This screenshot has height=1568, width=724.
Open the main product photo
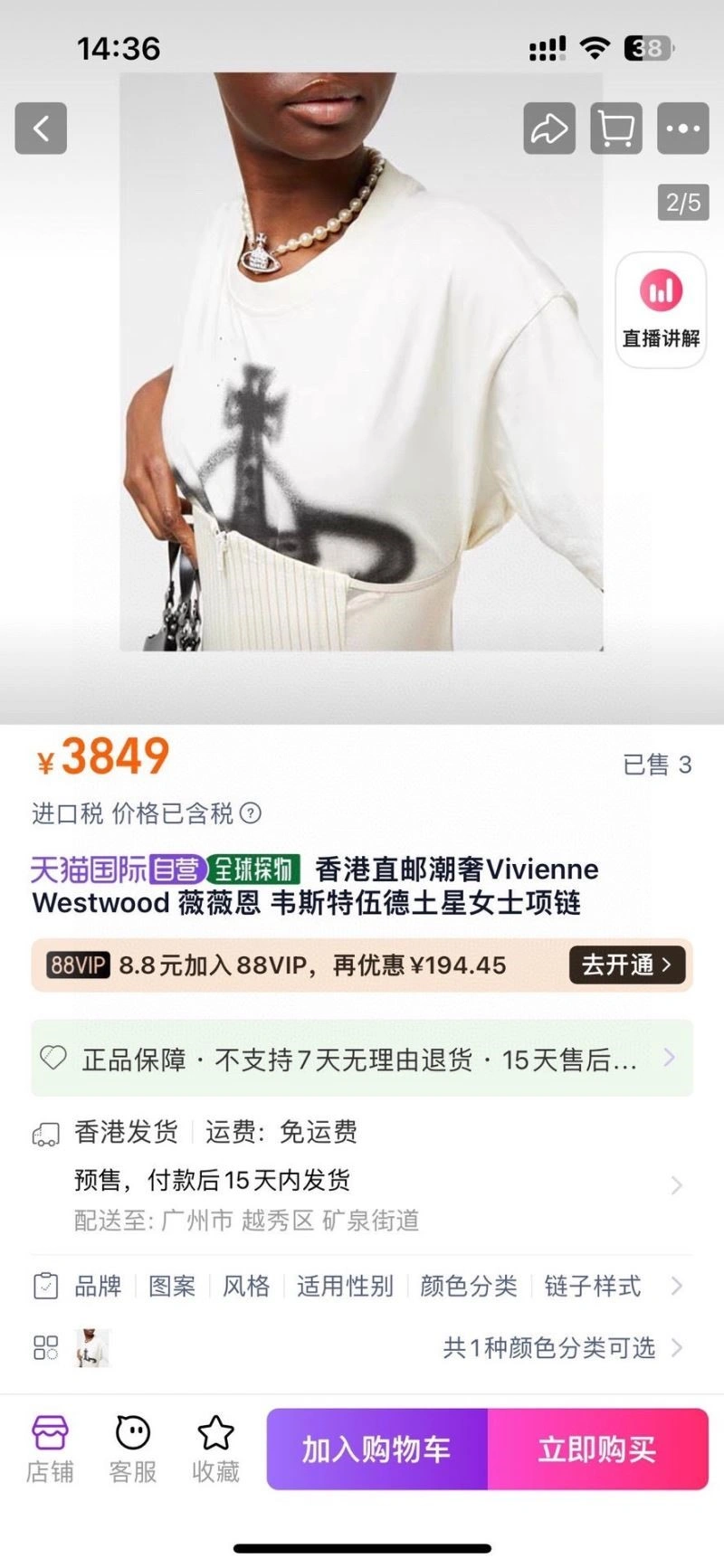click(x=362, y=362)
